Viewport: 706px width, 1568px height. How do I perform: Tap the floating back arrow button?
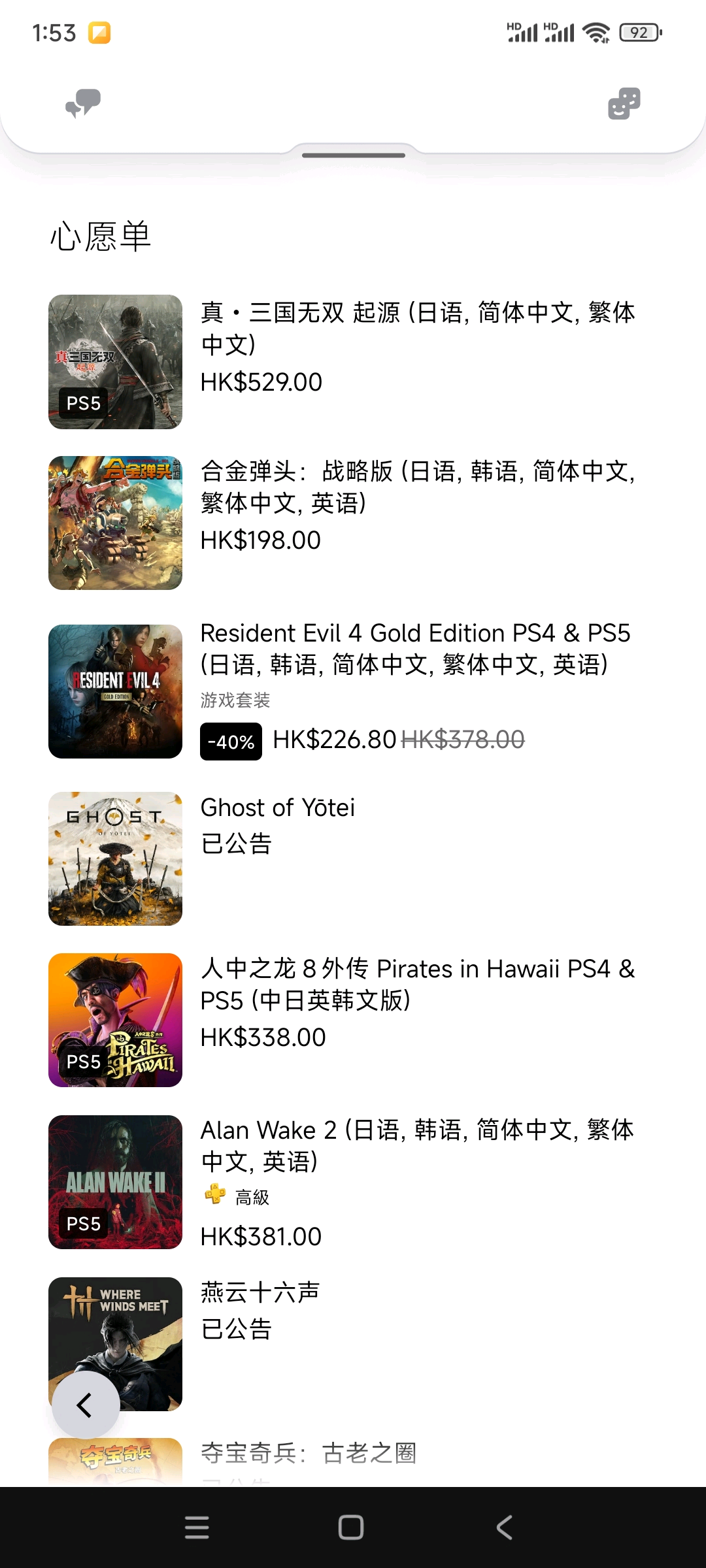[85, 1405]
